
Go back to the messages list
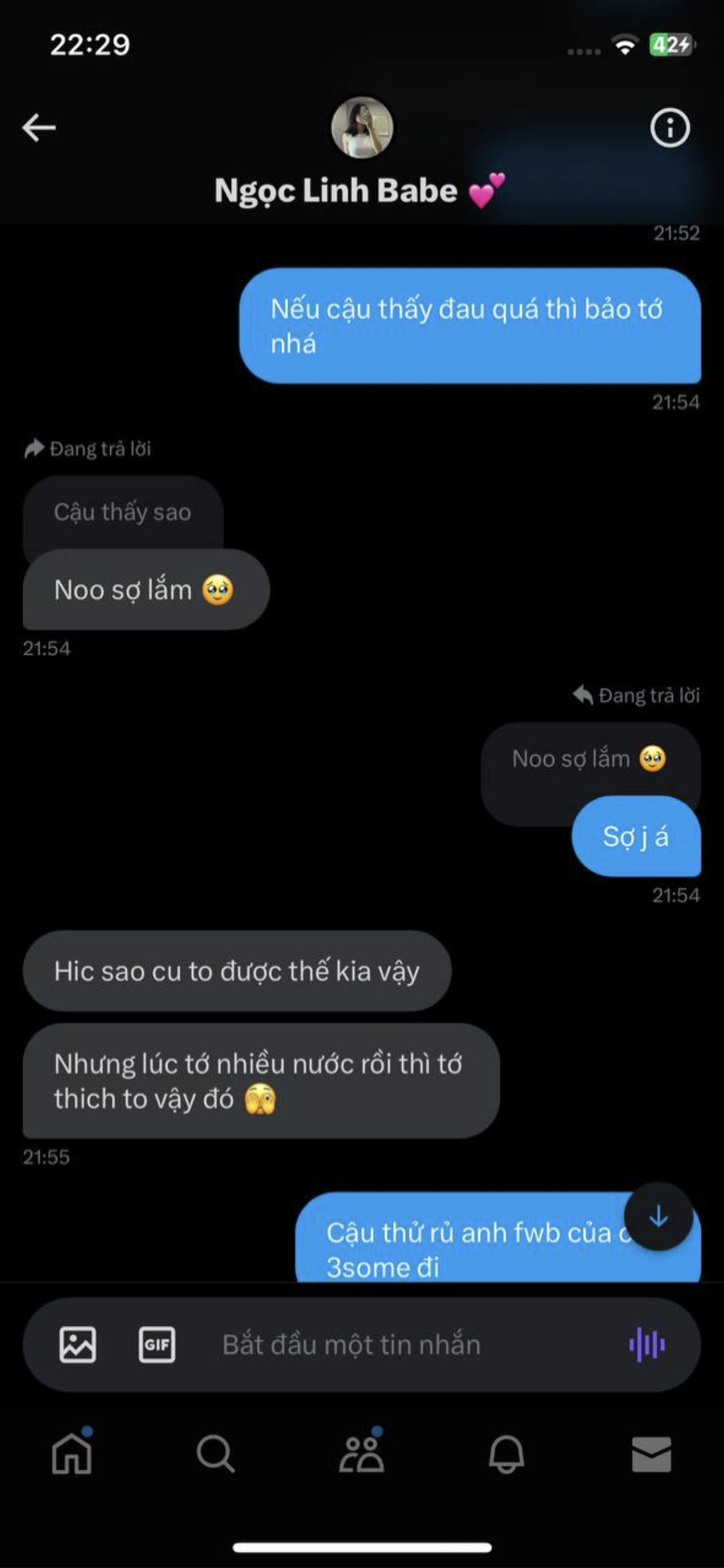(39, 127)
